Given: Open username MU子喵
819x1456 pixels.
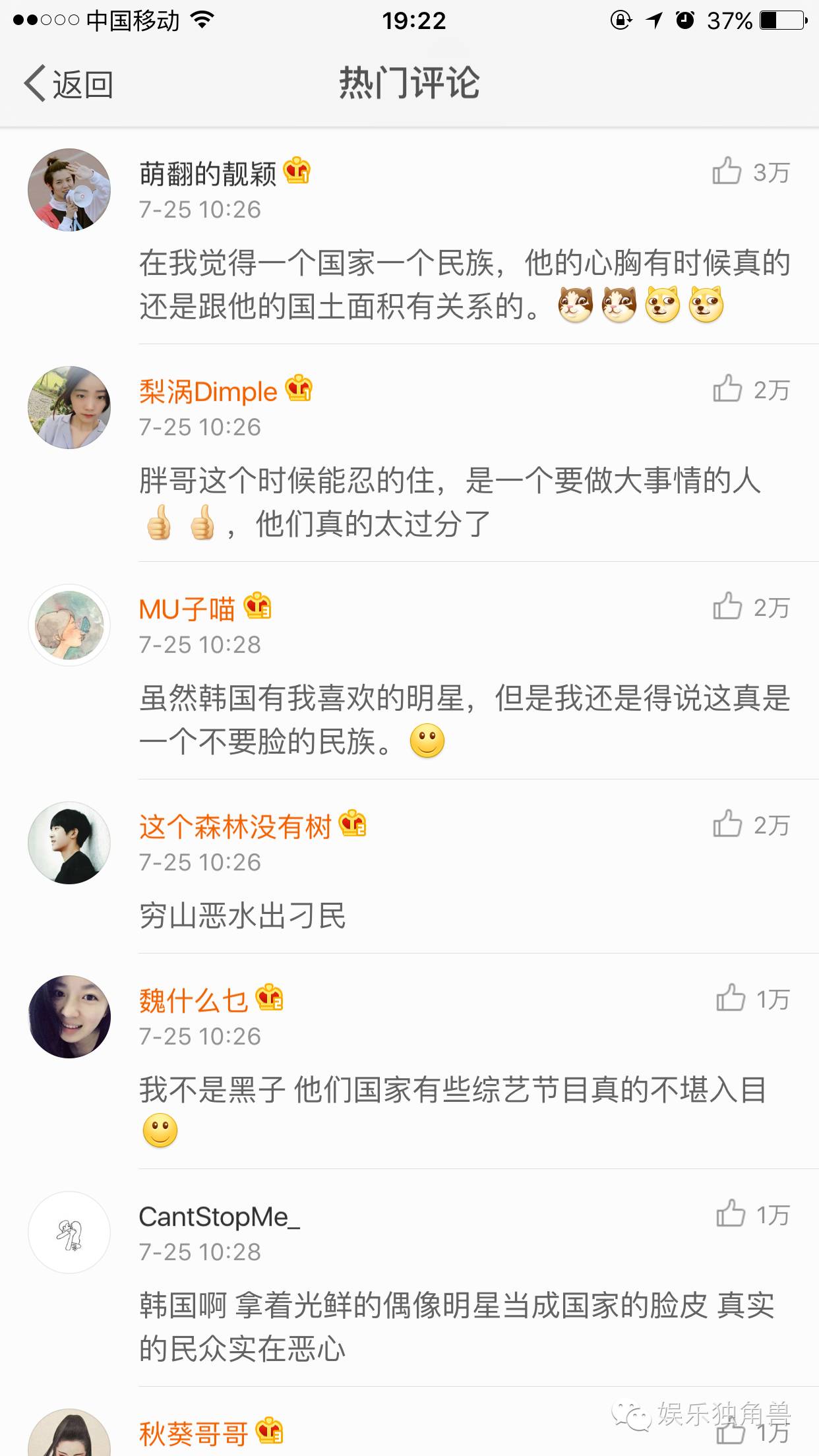Looking at the screenshot, I should 187,609.
